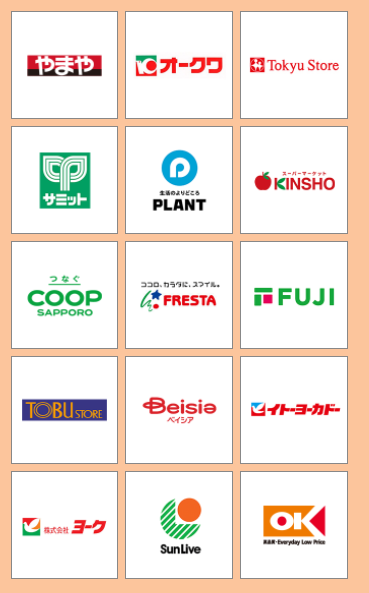The image size is (369, 593).
Task: Tap the イトーヨーカドー store tile
Action: pyautogui.click(x=294, y=410)
